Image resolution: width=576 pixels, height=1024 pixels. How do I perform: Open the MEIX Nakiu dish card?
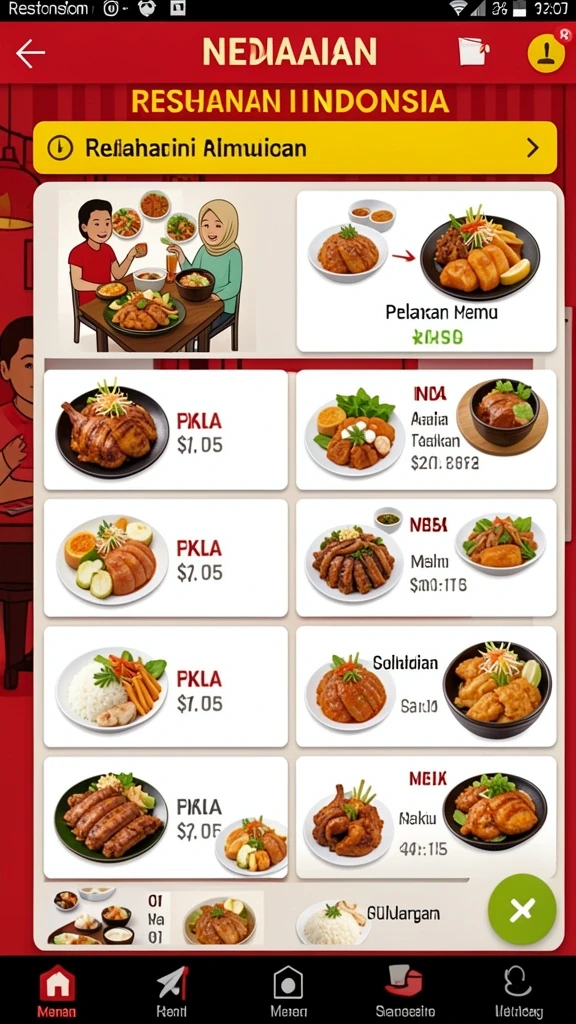click(x=426, y=817)
